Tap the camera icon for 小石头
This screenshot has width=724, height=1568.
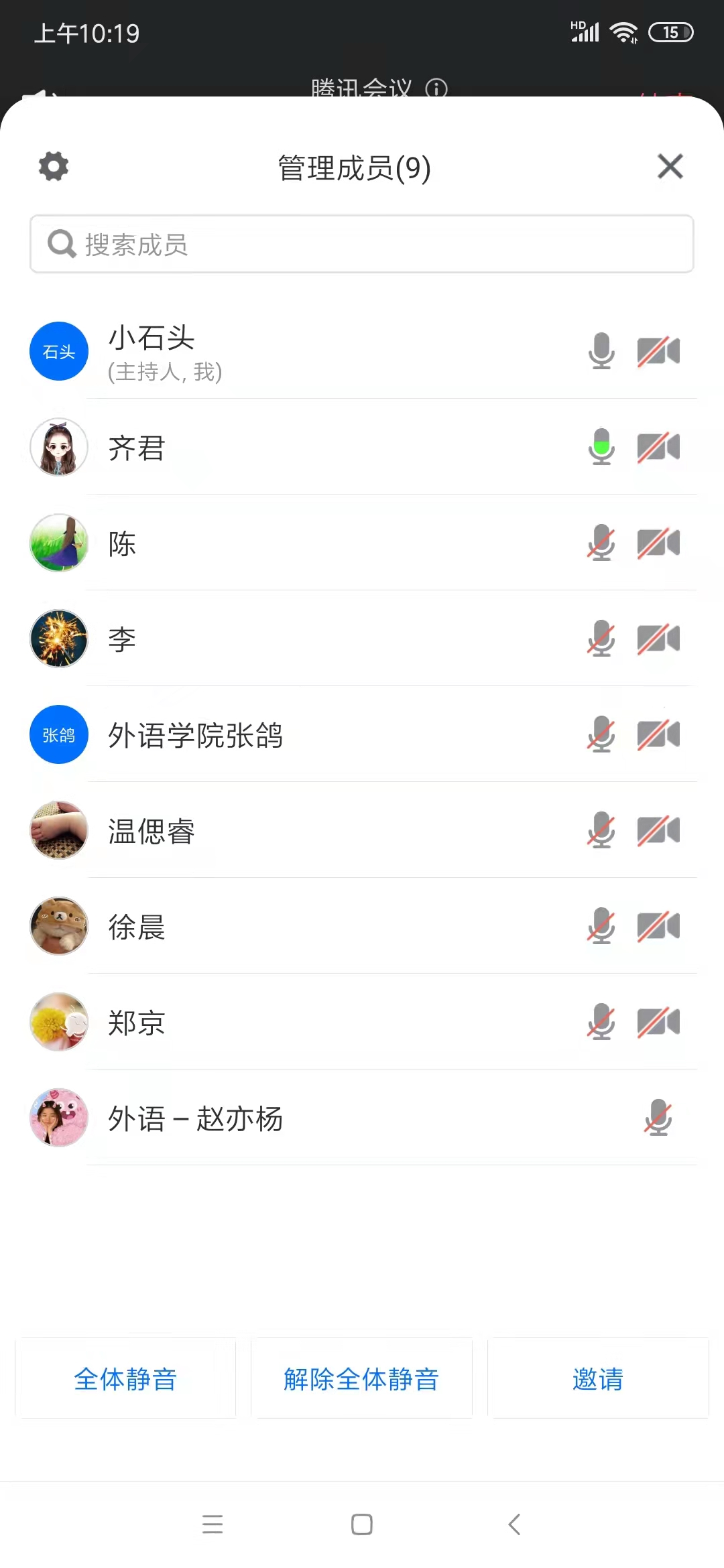pos(658,351)
